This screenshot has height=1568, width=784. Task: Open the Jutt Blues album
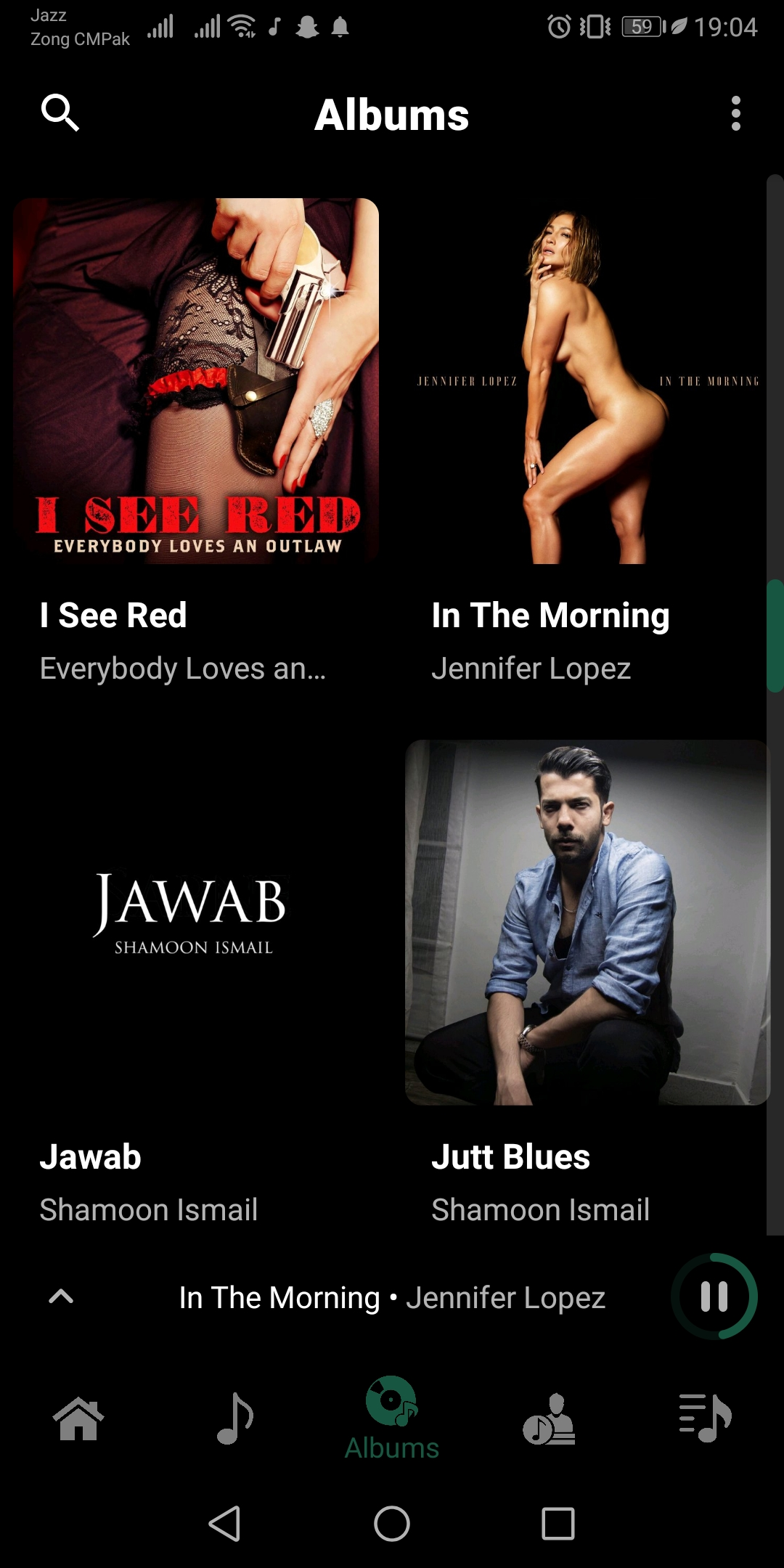coord(588,923)
